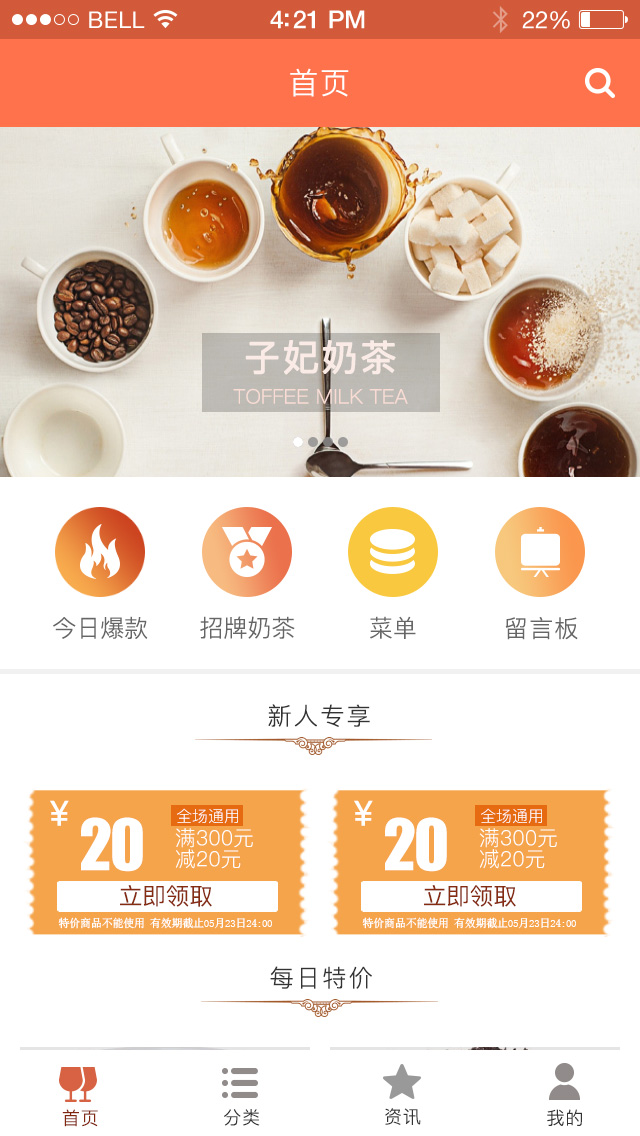The image size is (640, 1136).
Task: Switch to the 我的 profile tab
Action: pyautogui.click(x=564, y=1095)
